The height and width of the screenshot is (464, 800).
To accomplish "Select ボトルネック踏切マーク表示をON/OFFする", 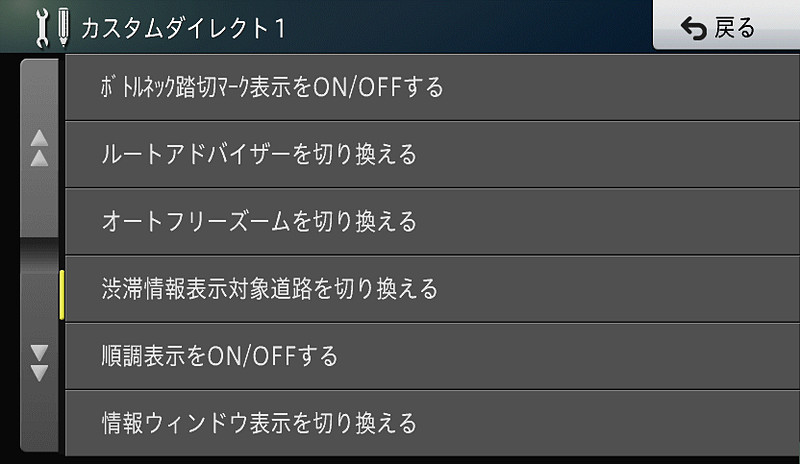I will [x=430, y=87].
